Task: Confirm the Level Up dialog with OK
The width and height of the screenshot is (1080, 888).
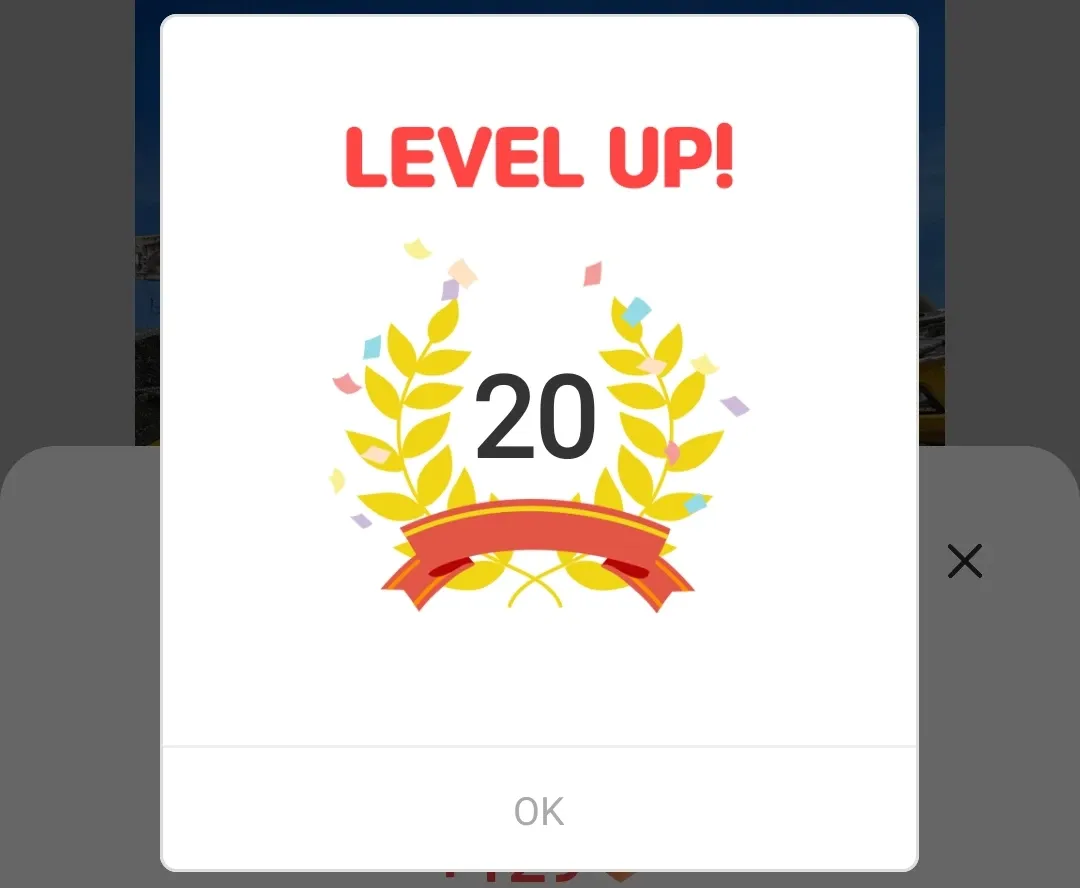Action: click(x=539, y=811)
